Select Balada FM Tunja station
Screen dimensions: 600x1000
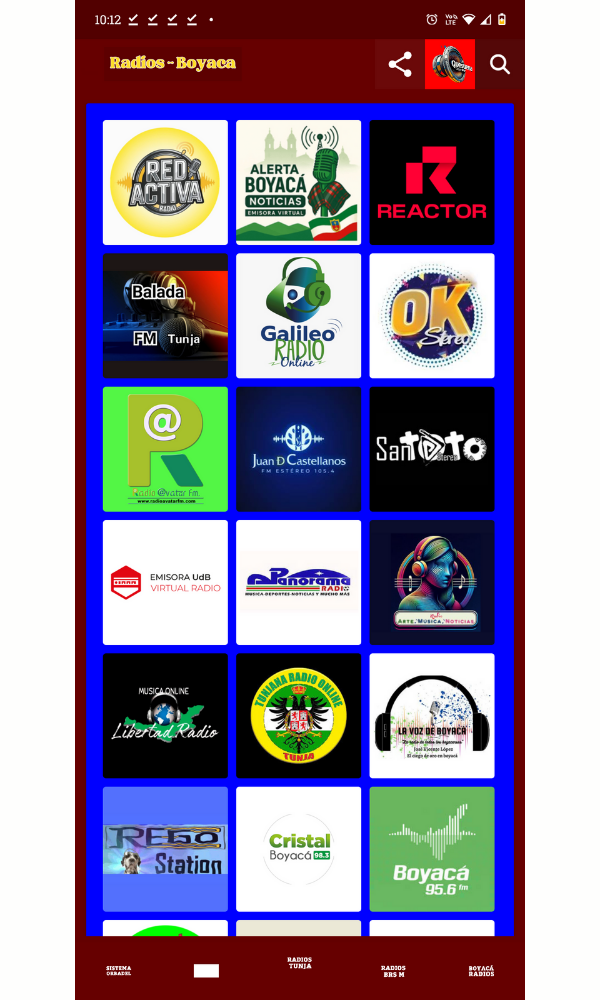tap(165, 315)
